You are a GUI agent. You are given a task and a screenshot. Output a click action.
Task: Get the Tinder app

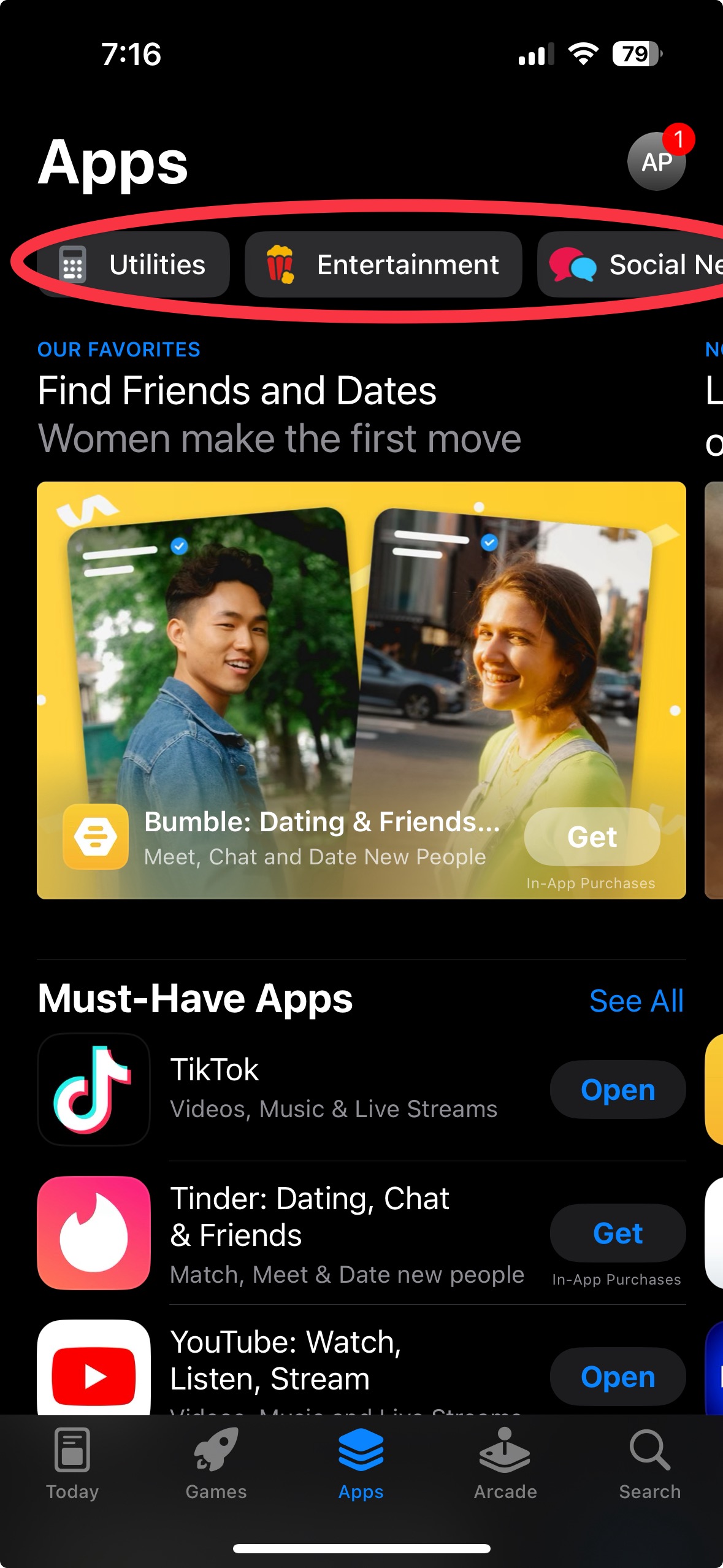618,1233
